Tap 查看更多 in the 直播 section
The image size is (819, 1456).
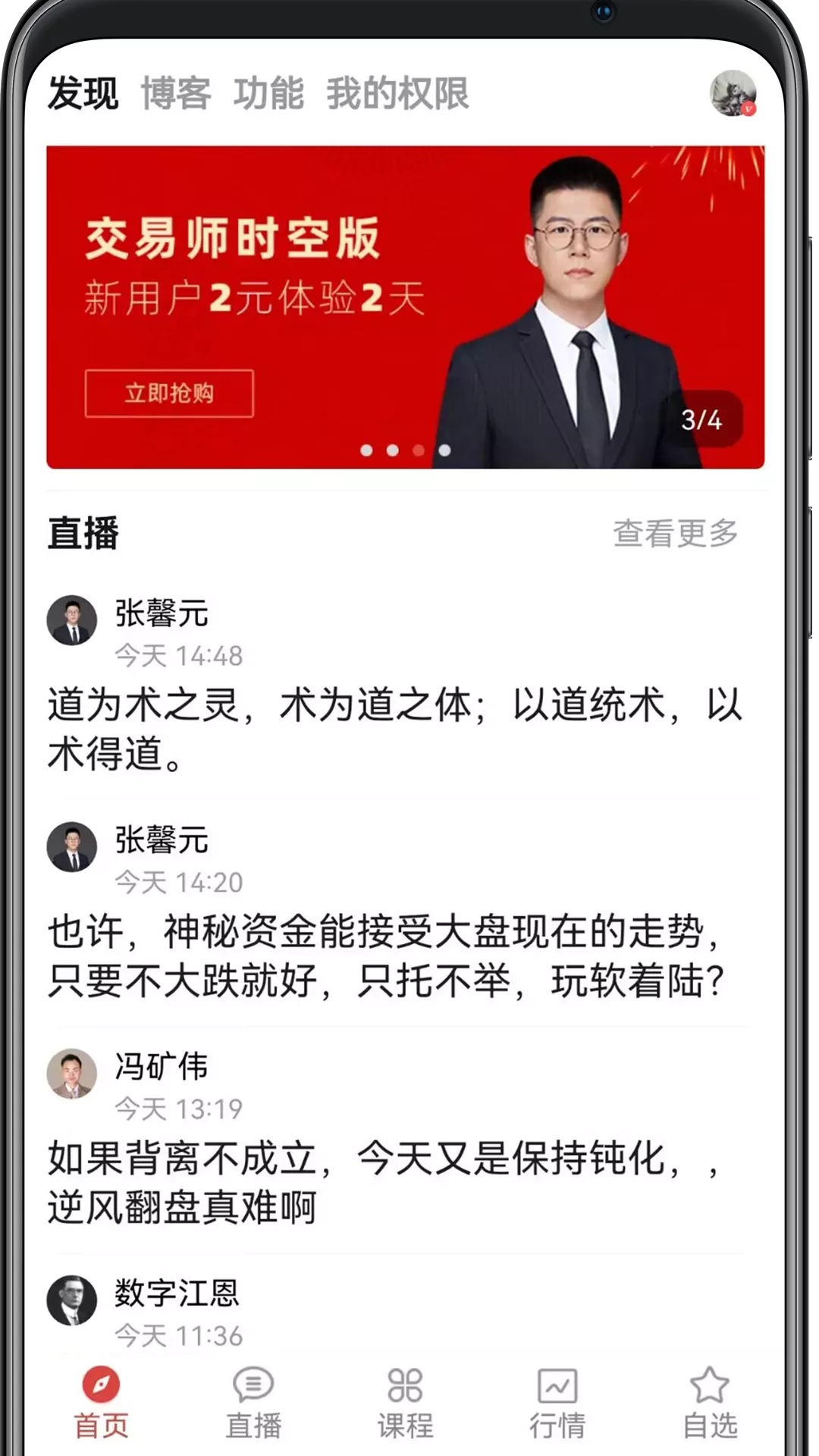click(x=675, y=533)
